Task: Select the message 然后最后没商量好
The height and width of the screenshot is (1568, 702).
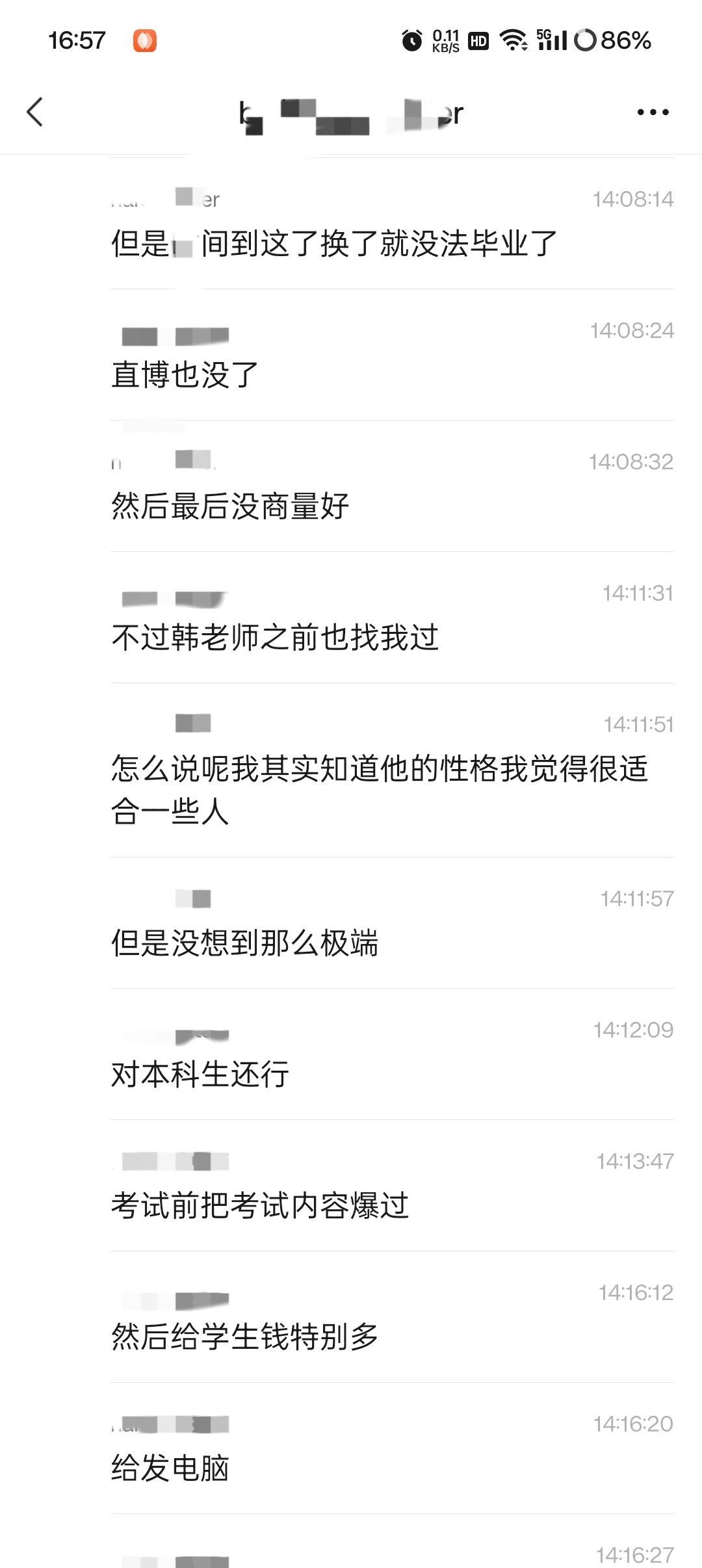Action: (230, 506)
